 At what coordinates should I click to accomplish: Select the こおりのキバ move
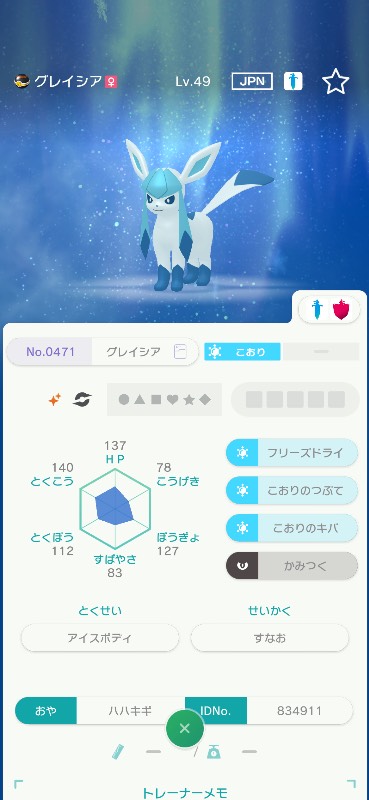coord(292,528)
